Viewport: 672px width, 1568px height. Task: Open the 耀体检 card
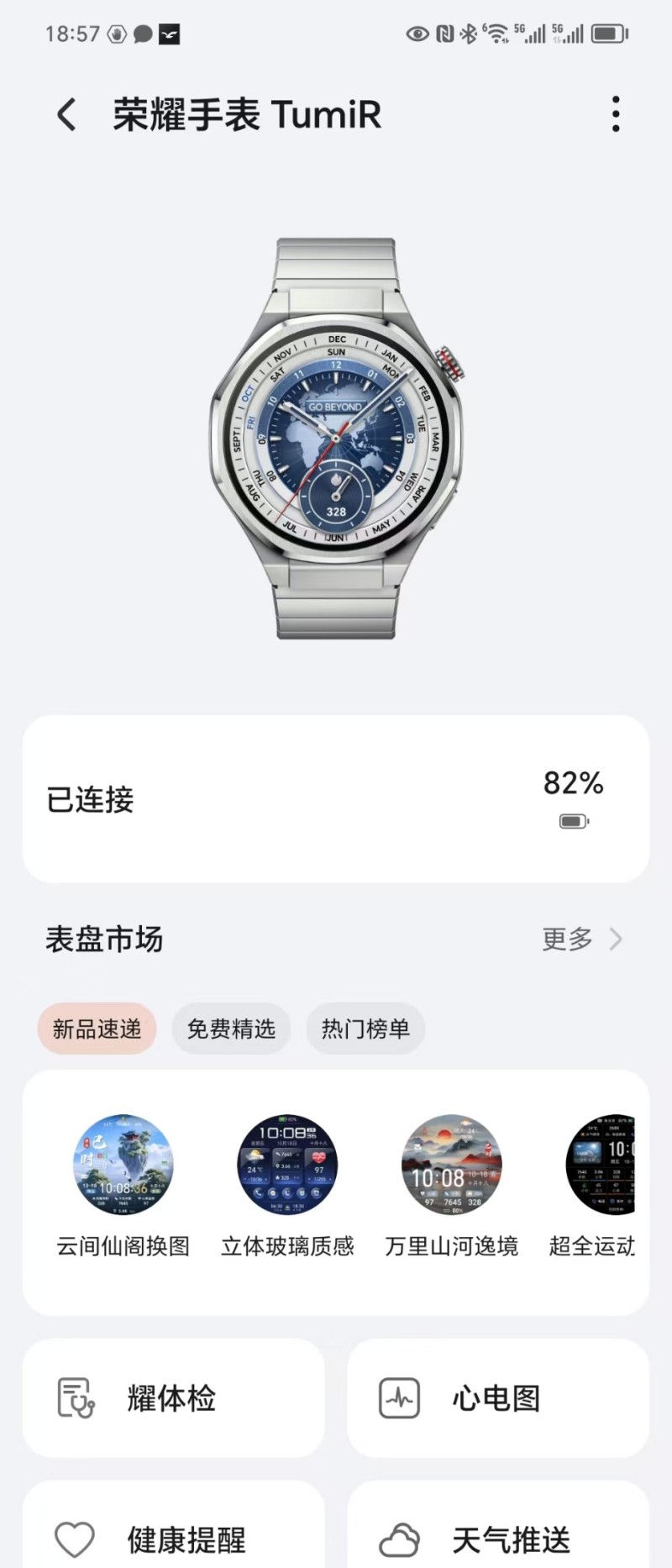click(x=173, y=1398)
